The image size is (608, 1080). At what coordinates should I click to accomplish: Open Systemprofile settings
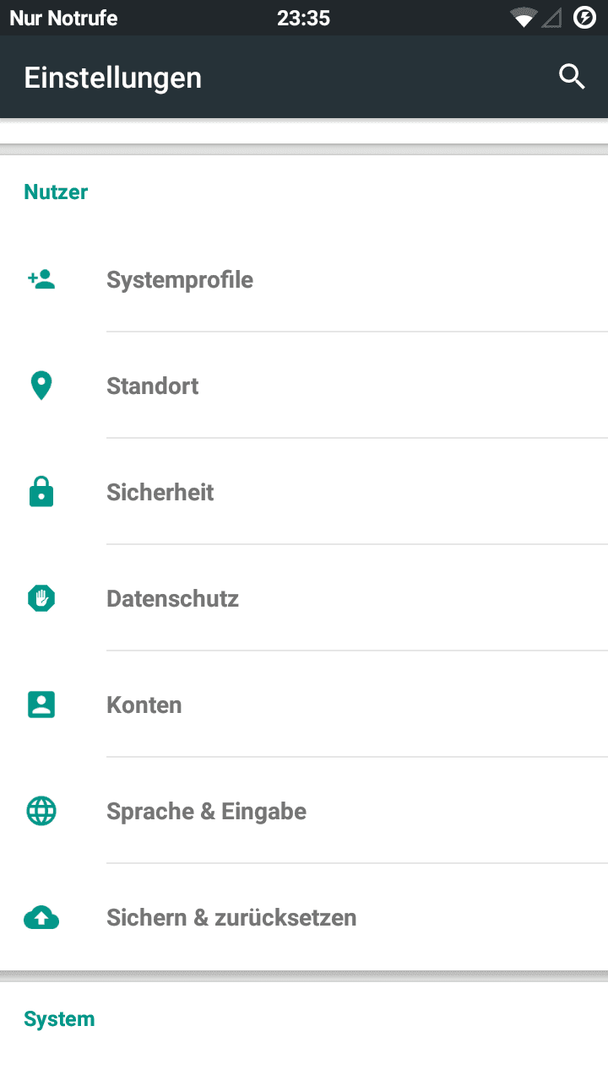coord(304,280)
